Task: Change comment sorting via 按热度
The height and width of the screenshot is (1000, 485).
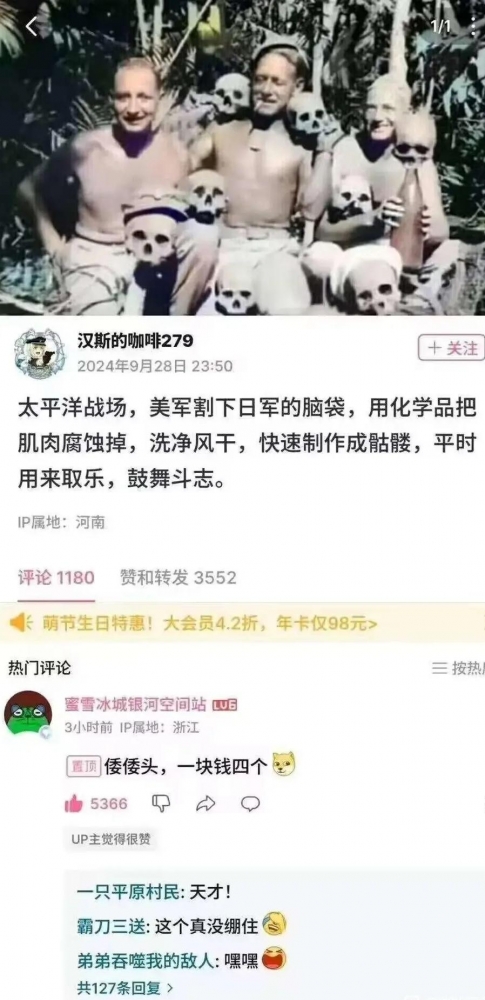Action: (459, 668)
